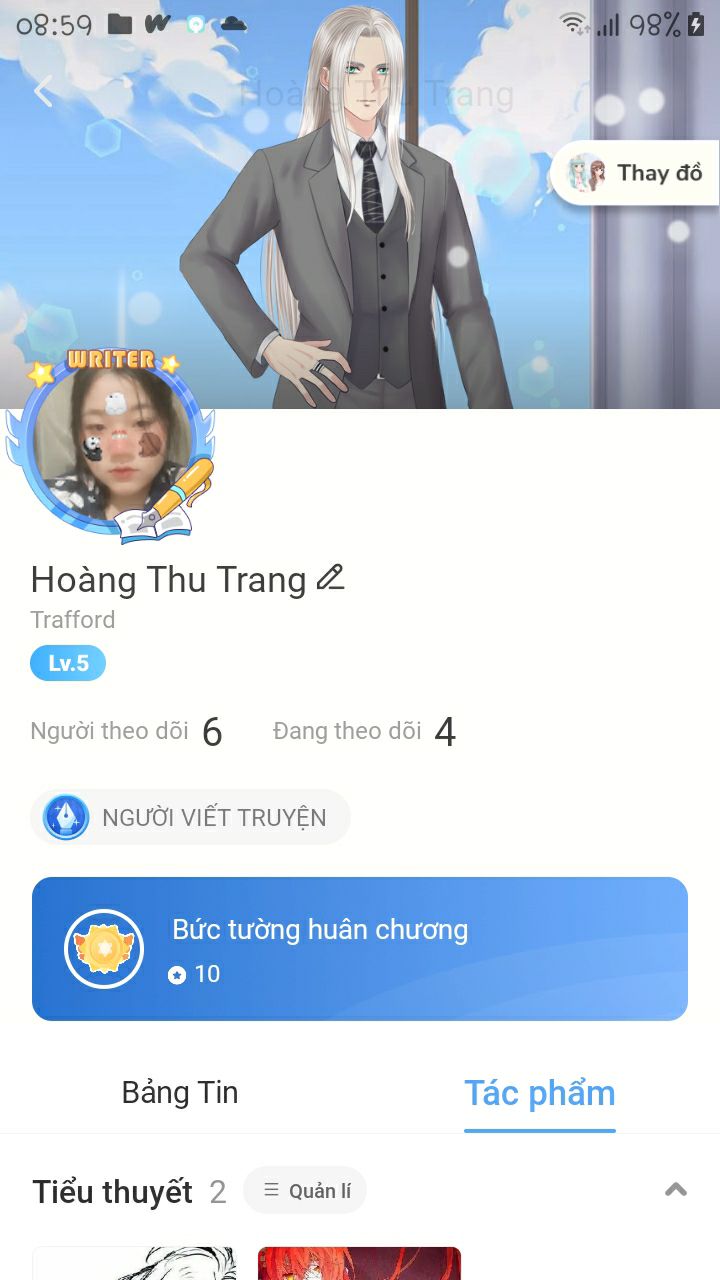The height and width of the screenshot is (1280, 720).
Task: Open Bức tường huân chương medal wall
Action: coord(360,948)
